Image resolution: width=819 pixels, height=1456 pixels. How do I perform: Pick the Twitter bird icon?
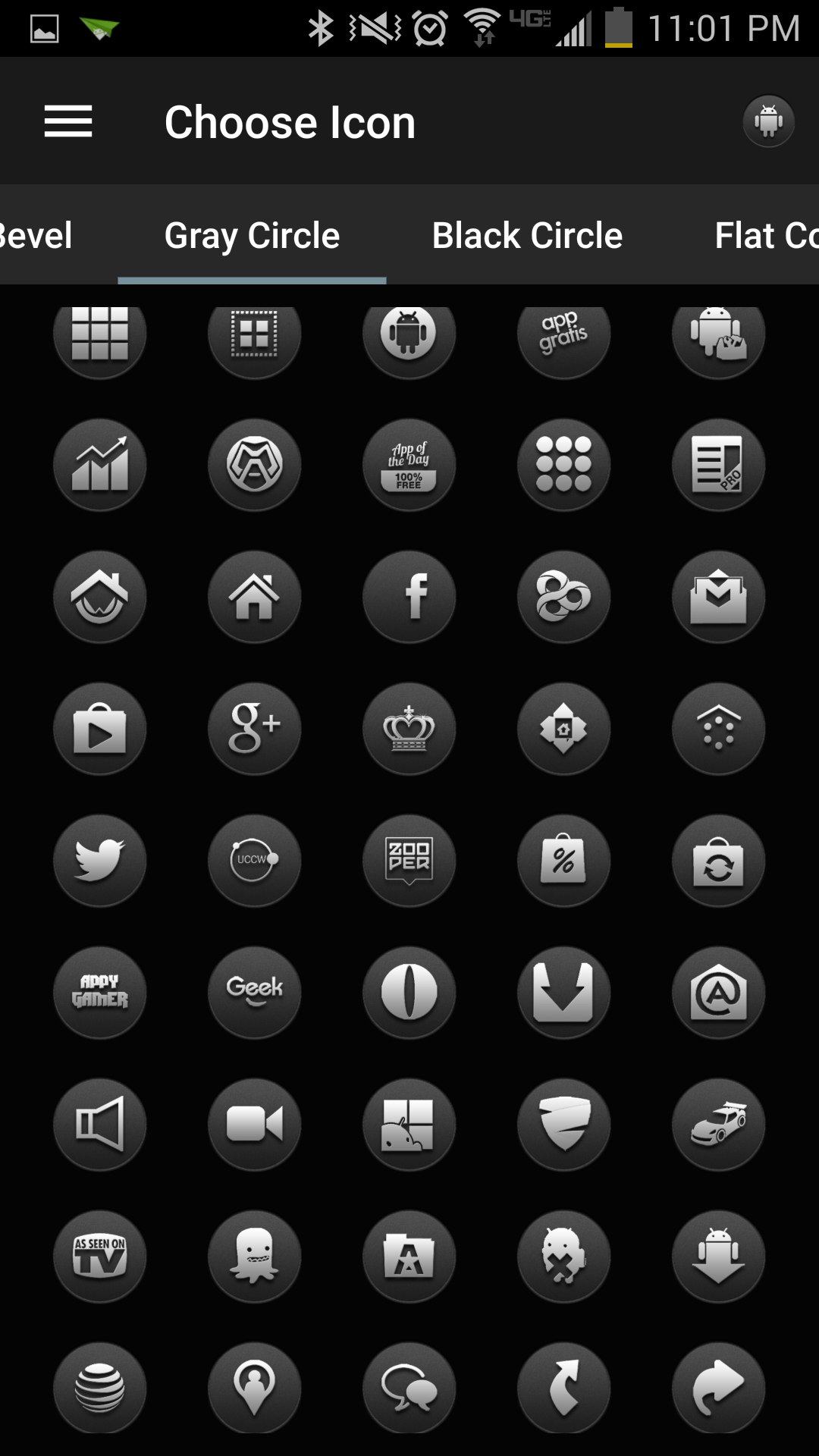(x=100, y=861)
